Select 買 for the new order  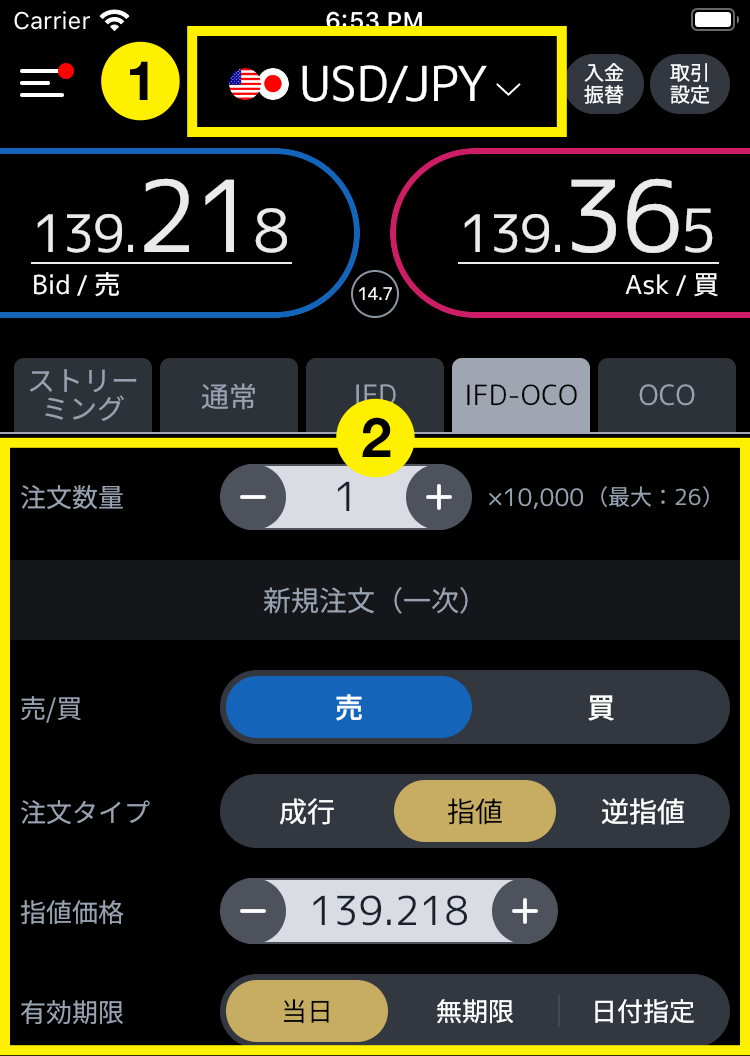click(x=600, y=707)
